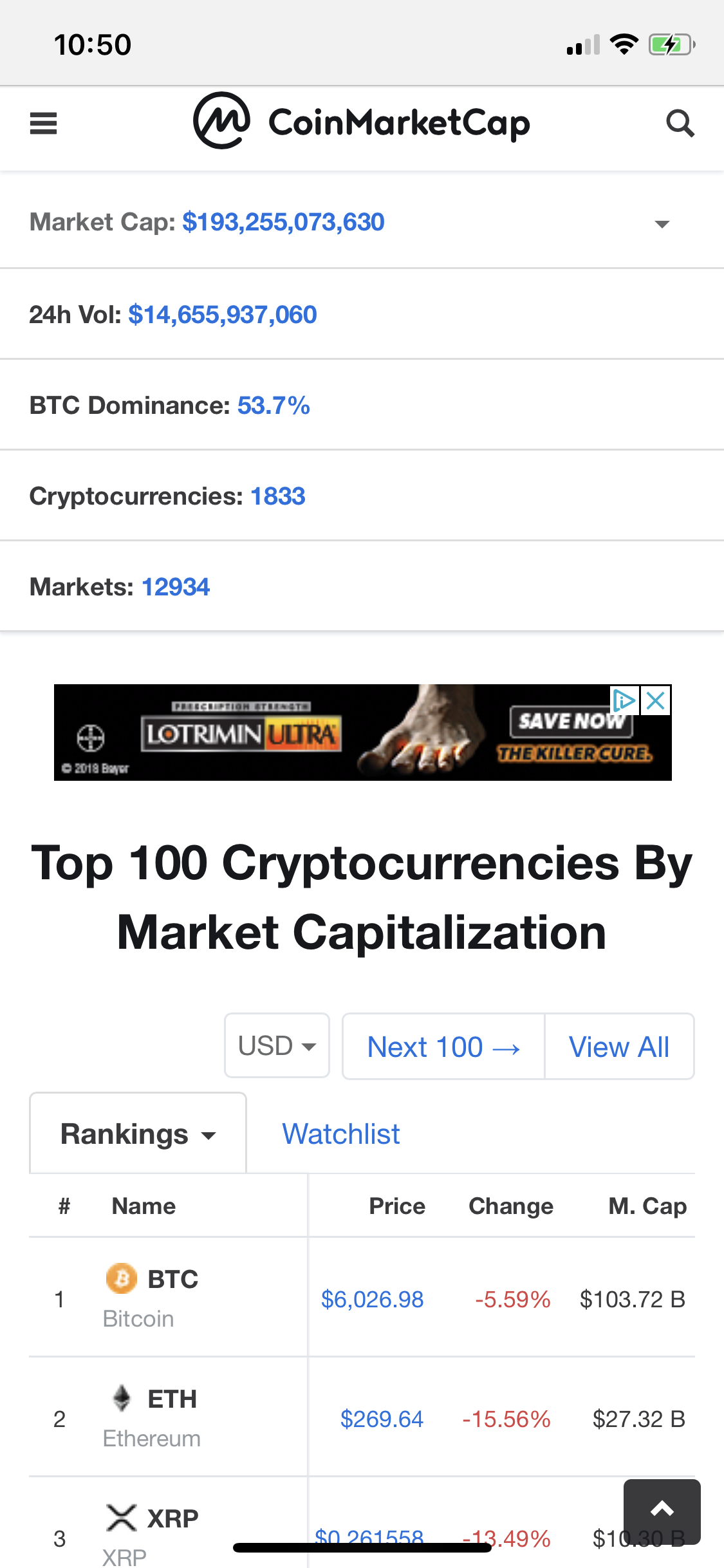Open the USD currency dropdown

click(x=277, y=1046)
